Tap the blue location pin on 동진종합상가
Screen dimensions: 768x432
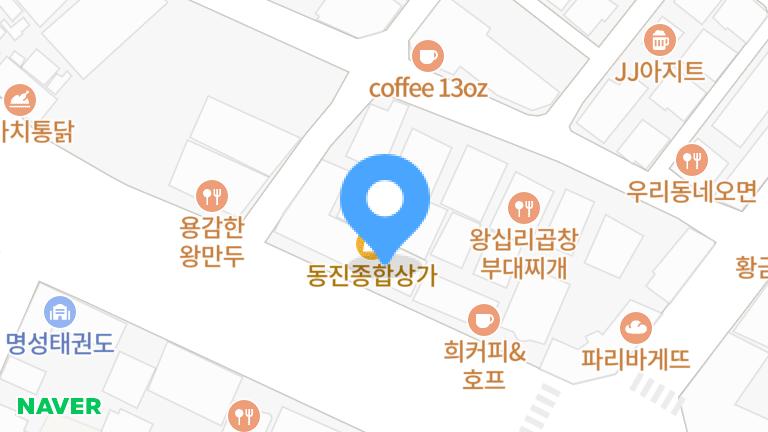pos(385,202)
